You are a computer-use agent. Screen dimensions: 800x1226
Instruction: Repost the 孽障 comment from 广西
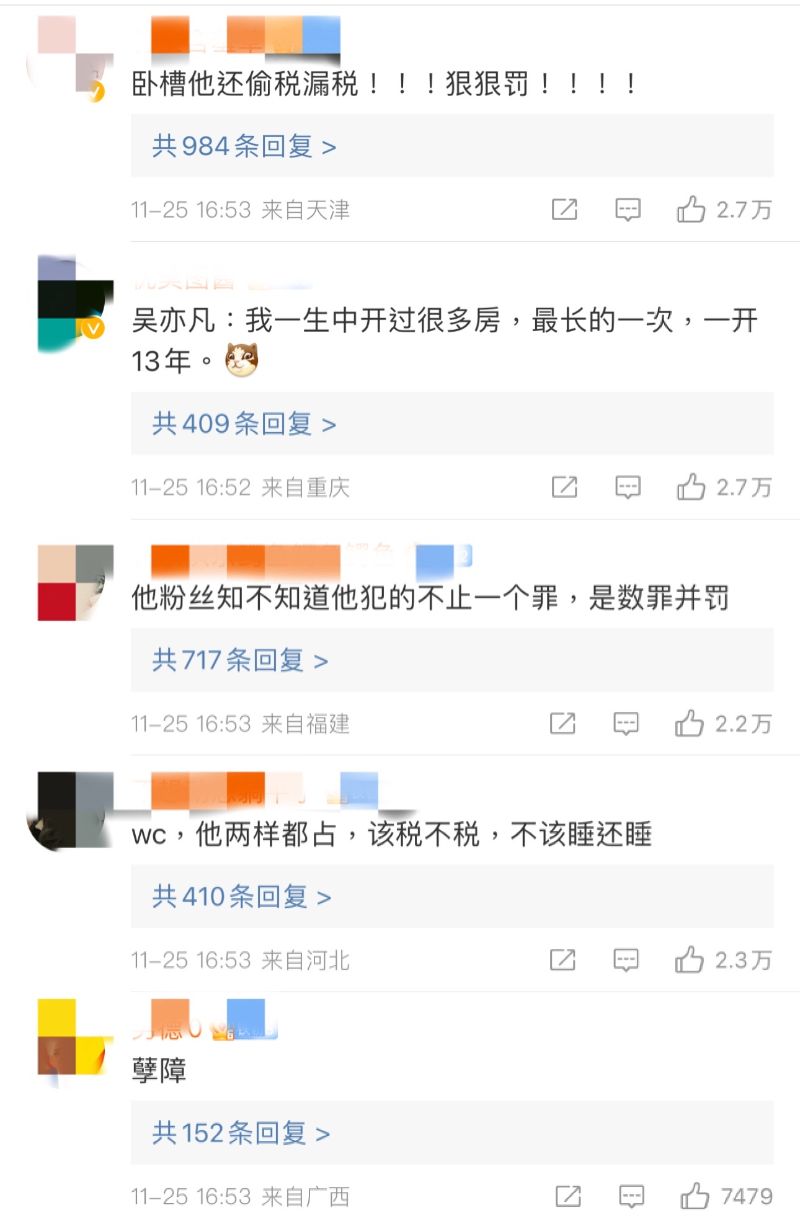point(568,1196)
